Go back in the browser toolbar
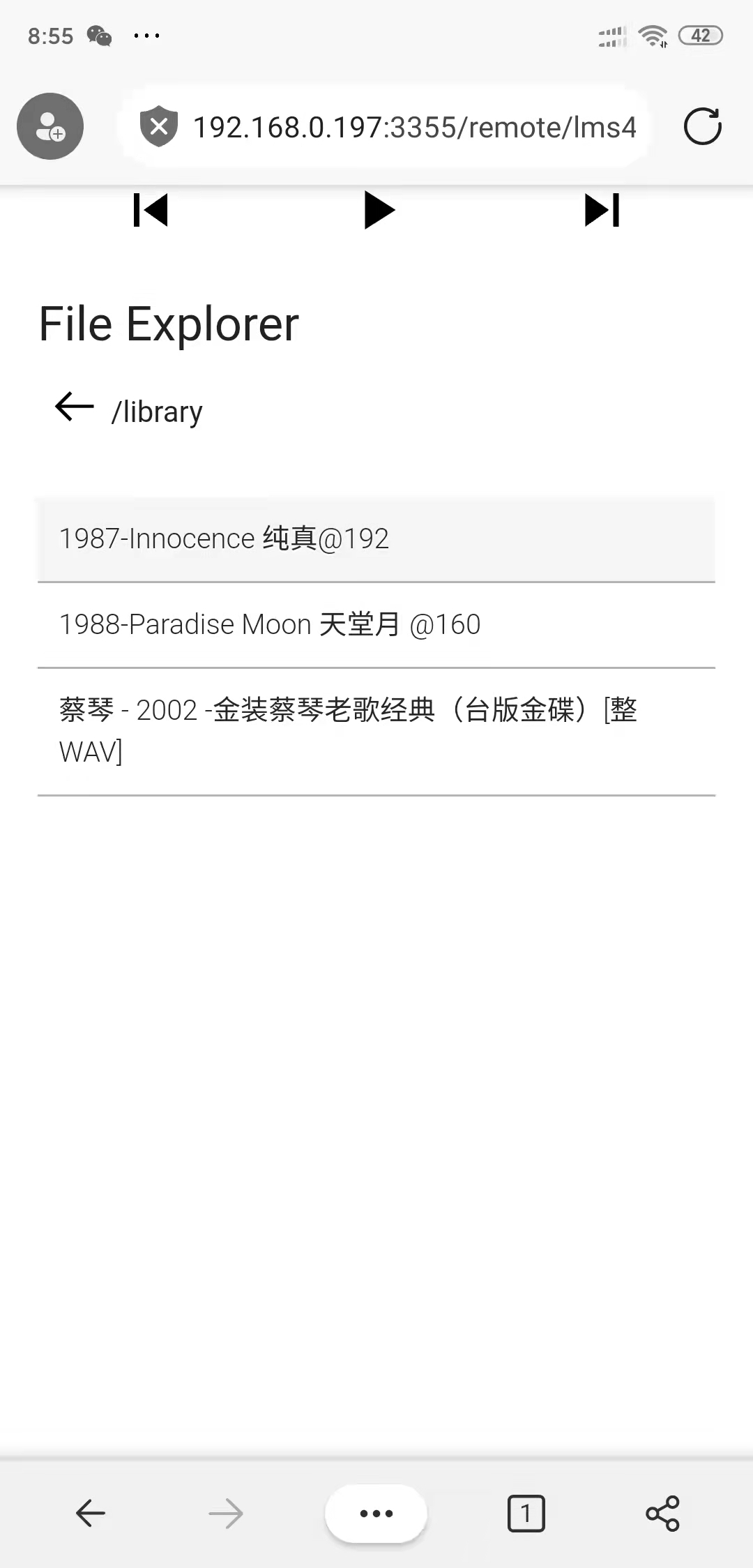The height and width of the screenshot is (1568, 753). click(x=91, y=1513)
